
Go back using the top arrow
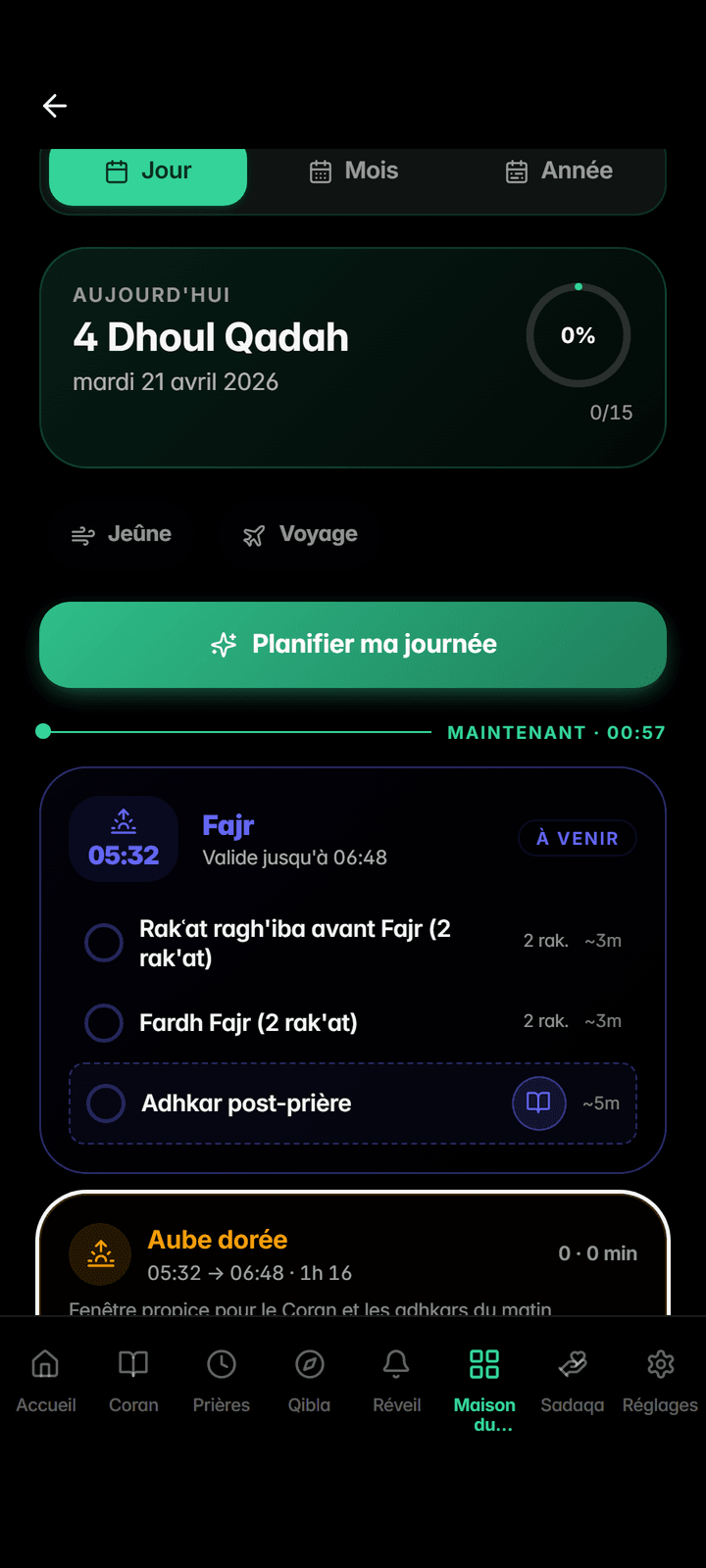click(x=55, y=106)
